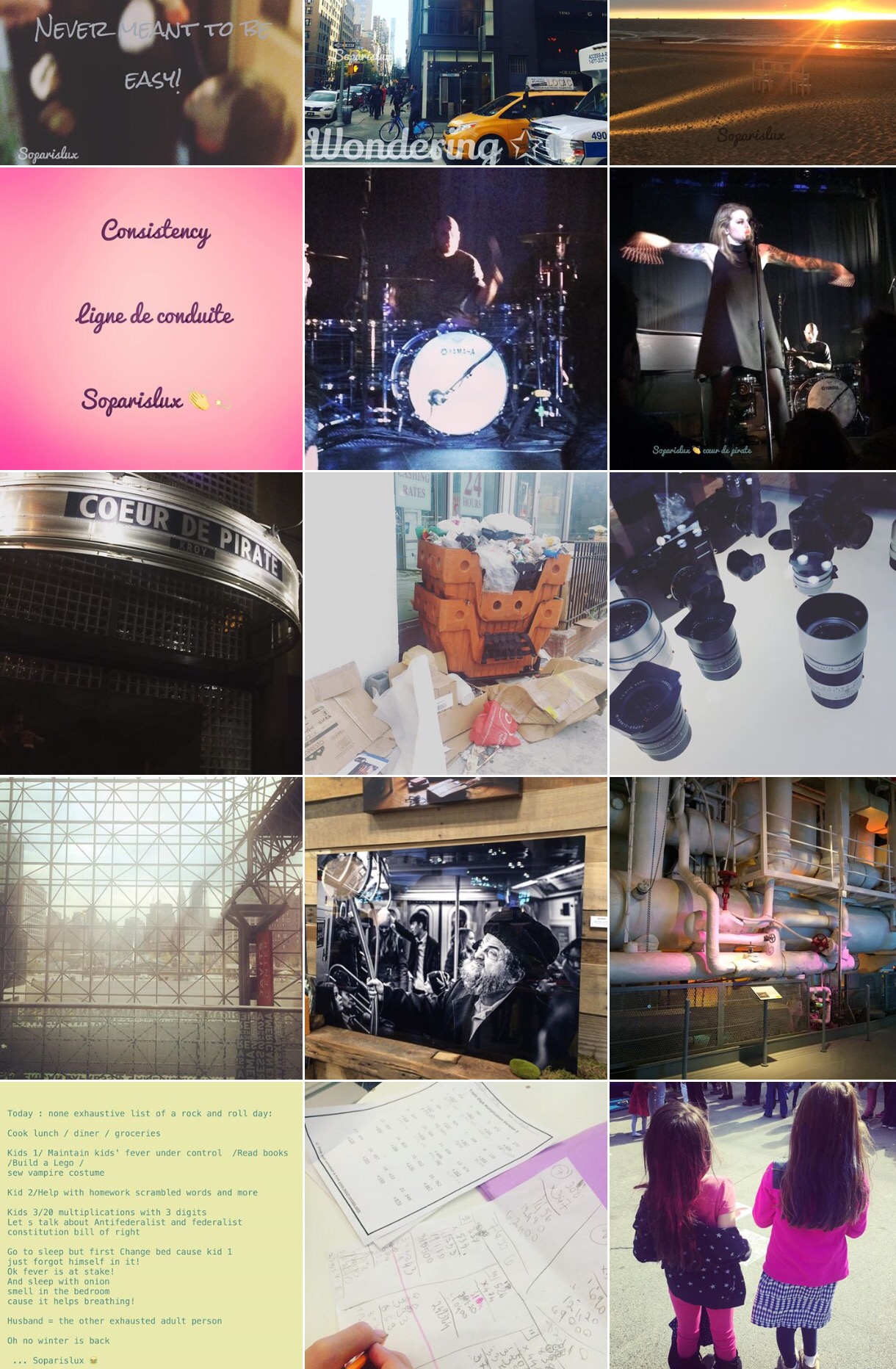Open the drummer on stage photo
The width and height of the screenshot is (896, 1369).
455,319
